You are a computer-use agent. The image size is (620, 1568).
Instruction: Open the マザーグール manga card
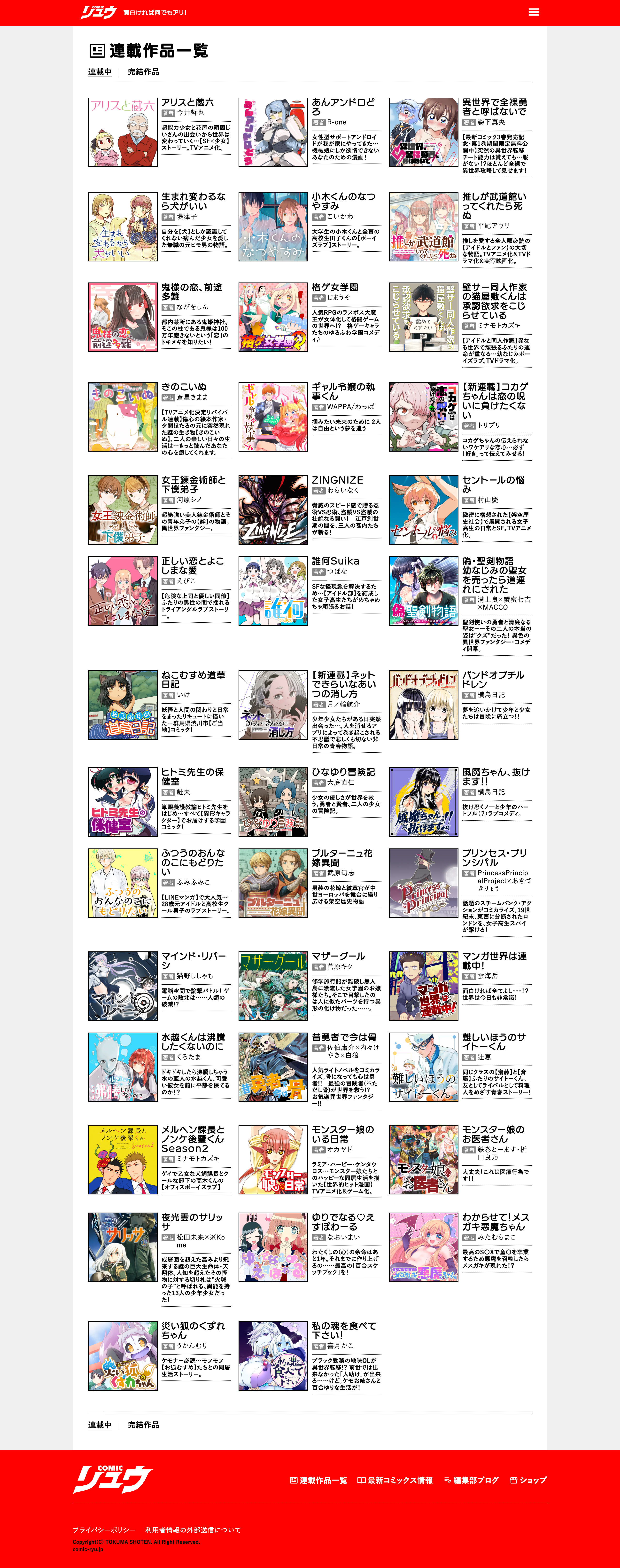tap(273, 986)
